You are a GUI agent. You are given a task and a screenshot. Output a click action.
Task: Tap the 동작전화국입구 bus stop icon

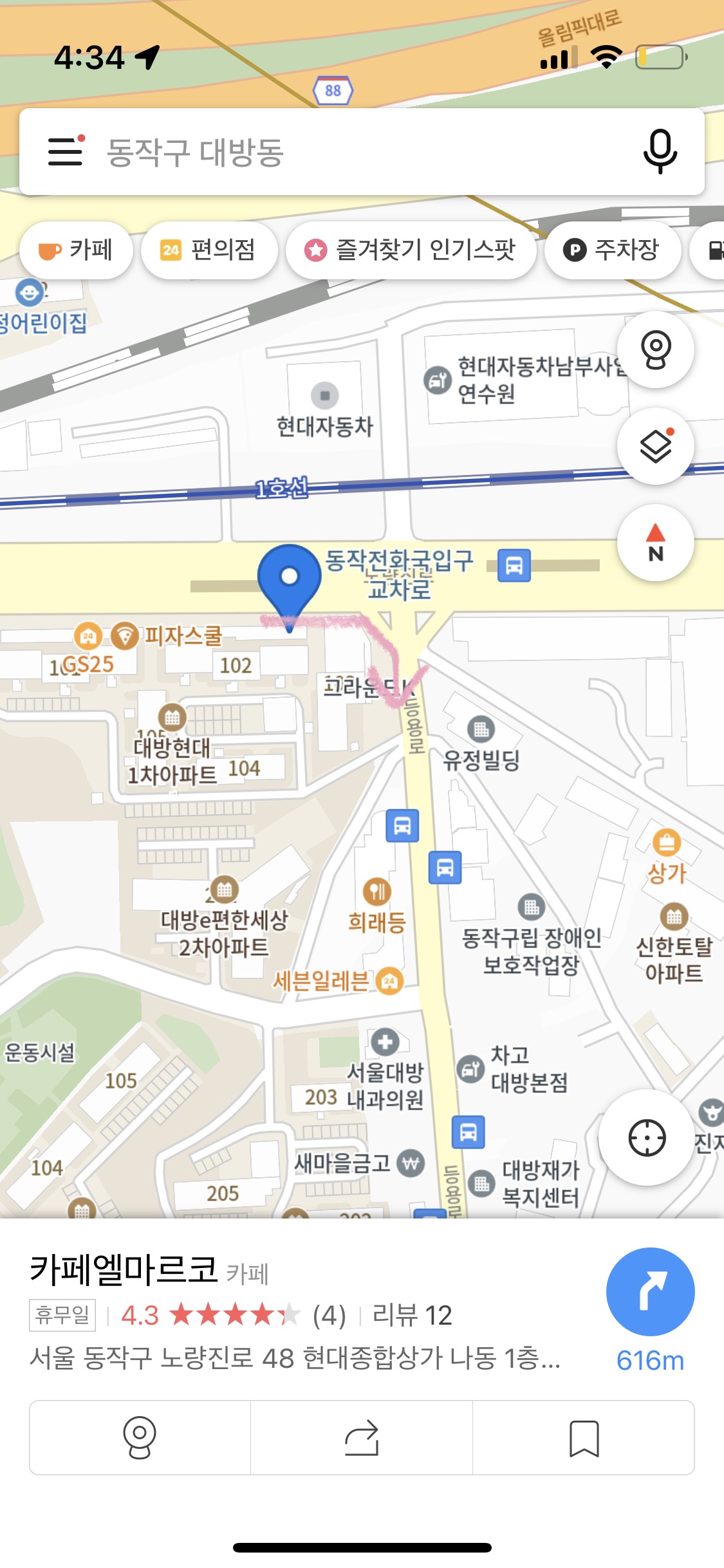[x=514, y=566]
